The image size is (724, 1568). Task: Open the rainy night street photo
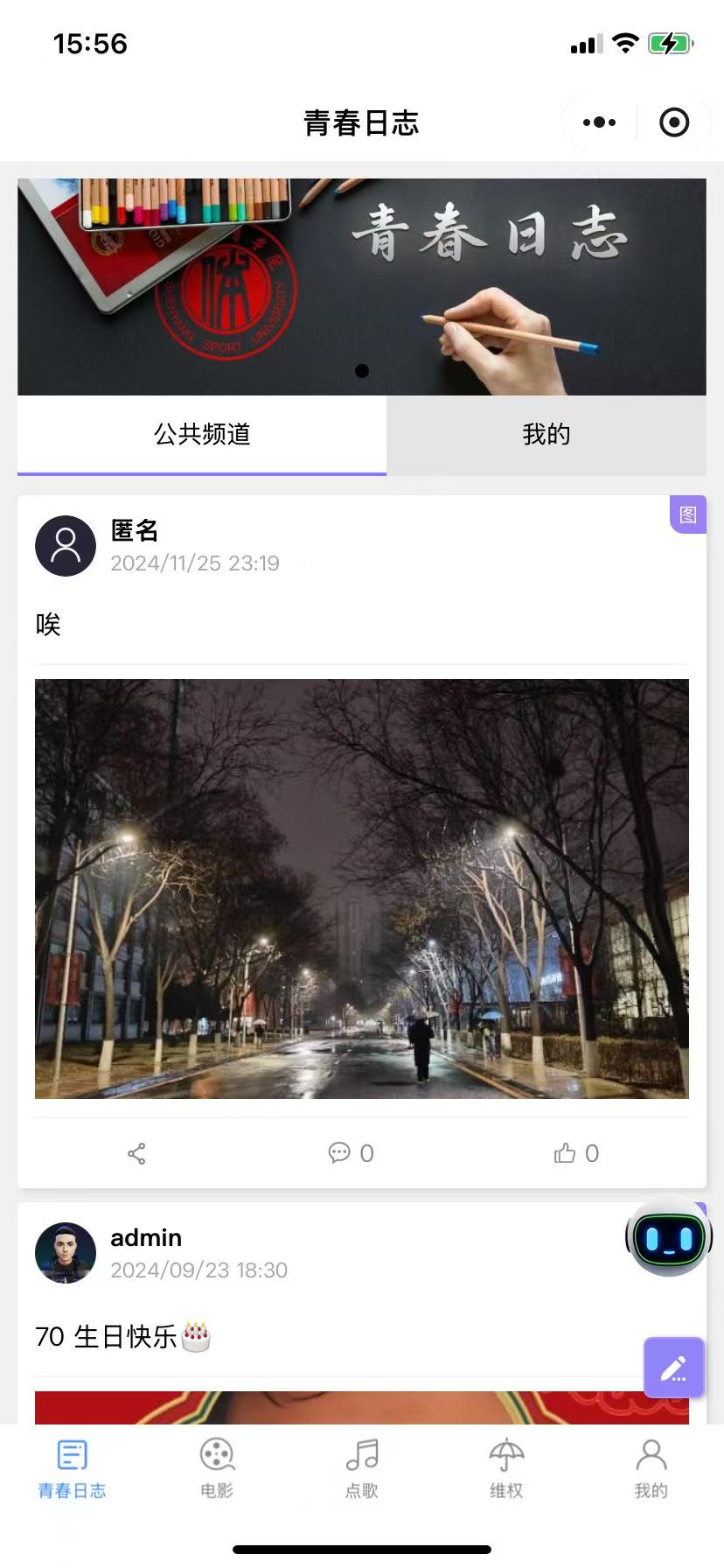pyautogui.click(x=362, y=888)
